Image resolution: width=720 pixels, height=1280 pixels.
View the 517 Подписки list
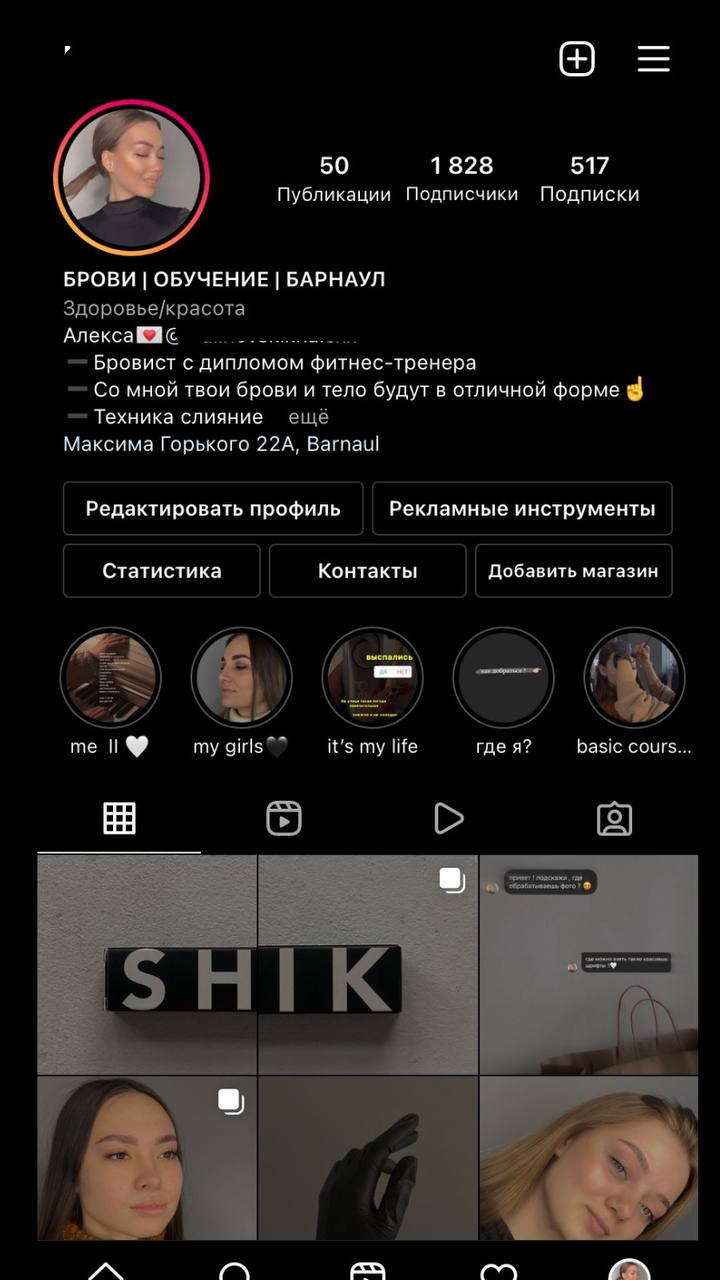tap(590, 179)
